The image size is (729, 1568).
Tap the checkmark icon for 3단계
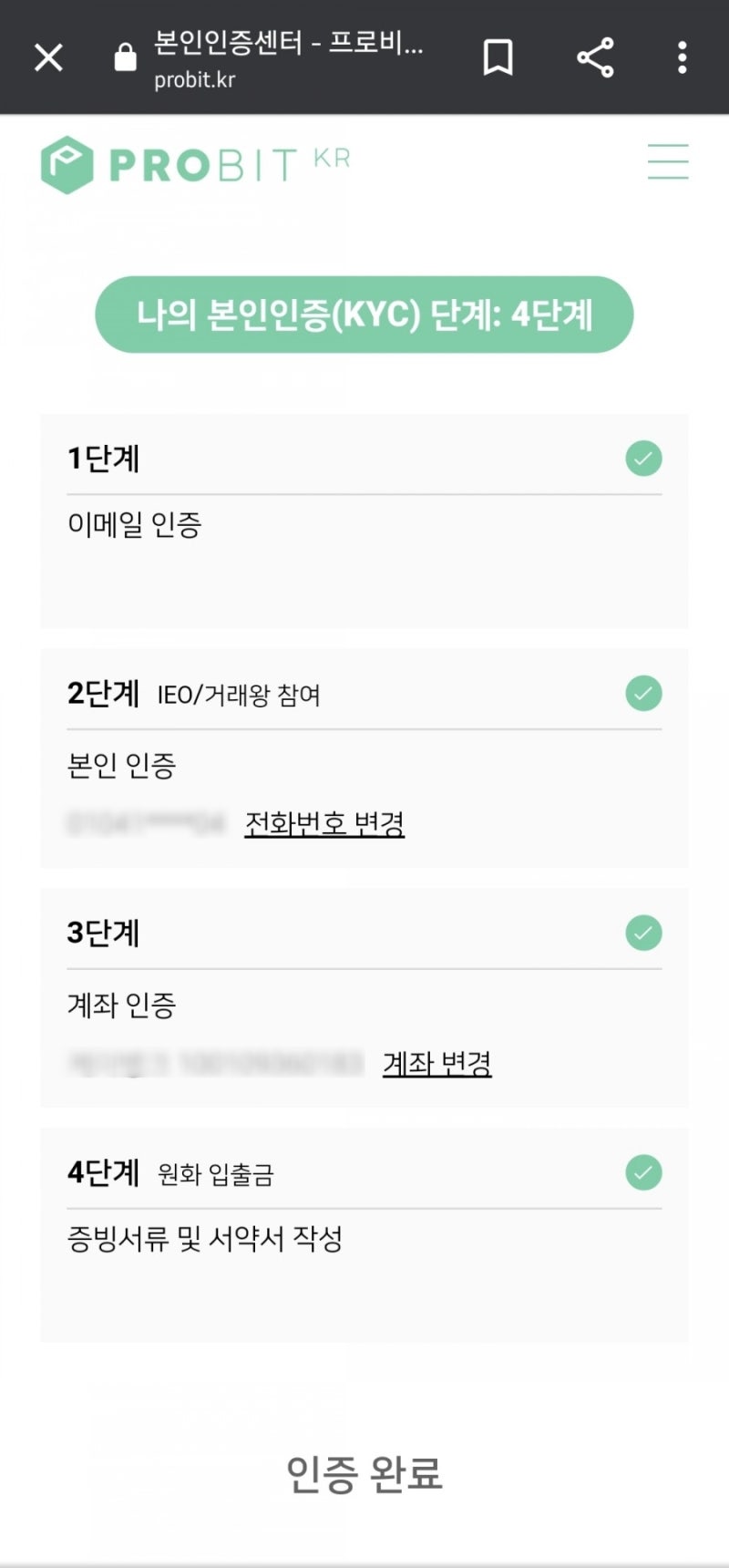(643, 933)
